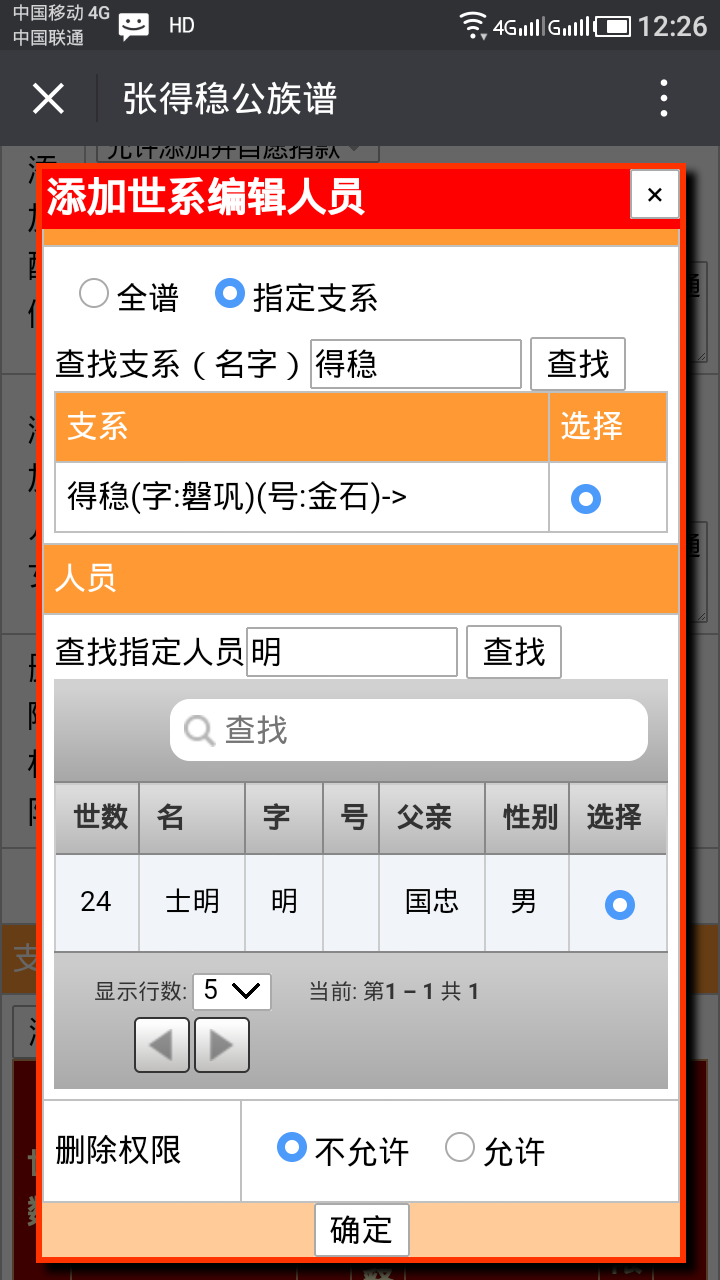This screenshot has width=720, height=1280.
Task: Select the 全谱 radio option
Action: [x=94, y=294]
